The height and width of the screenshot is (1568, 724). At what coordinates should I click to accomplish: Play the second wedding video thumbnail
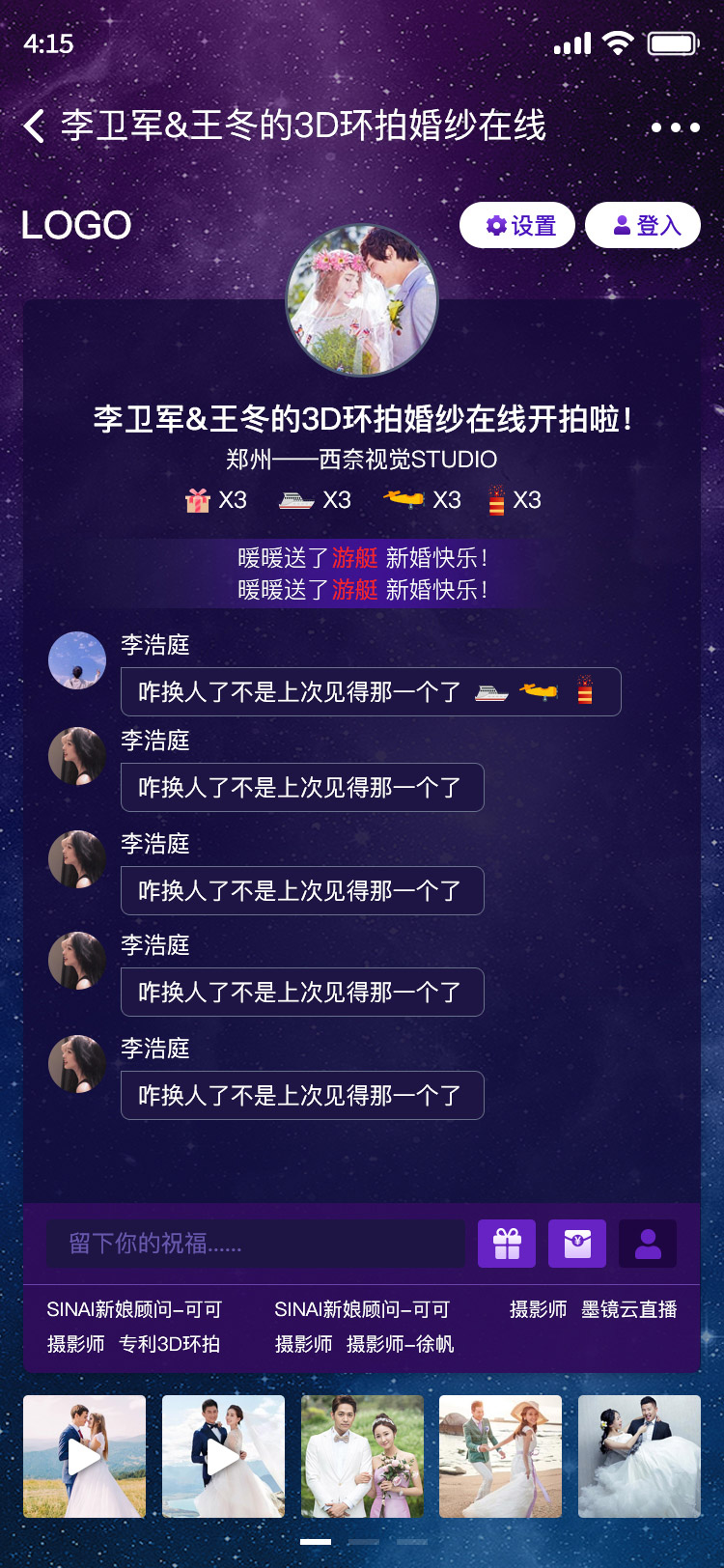[223, 1456]
